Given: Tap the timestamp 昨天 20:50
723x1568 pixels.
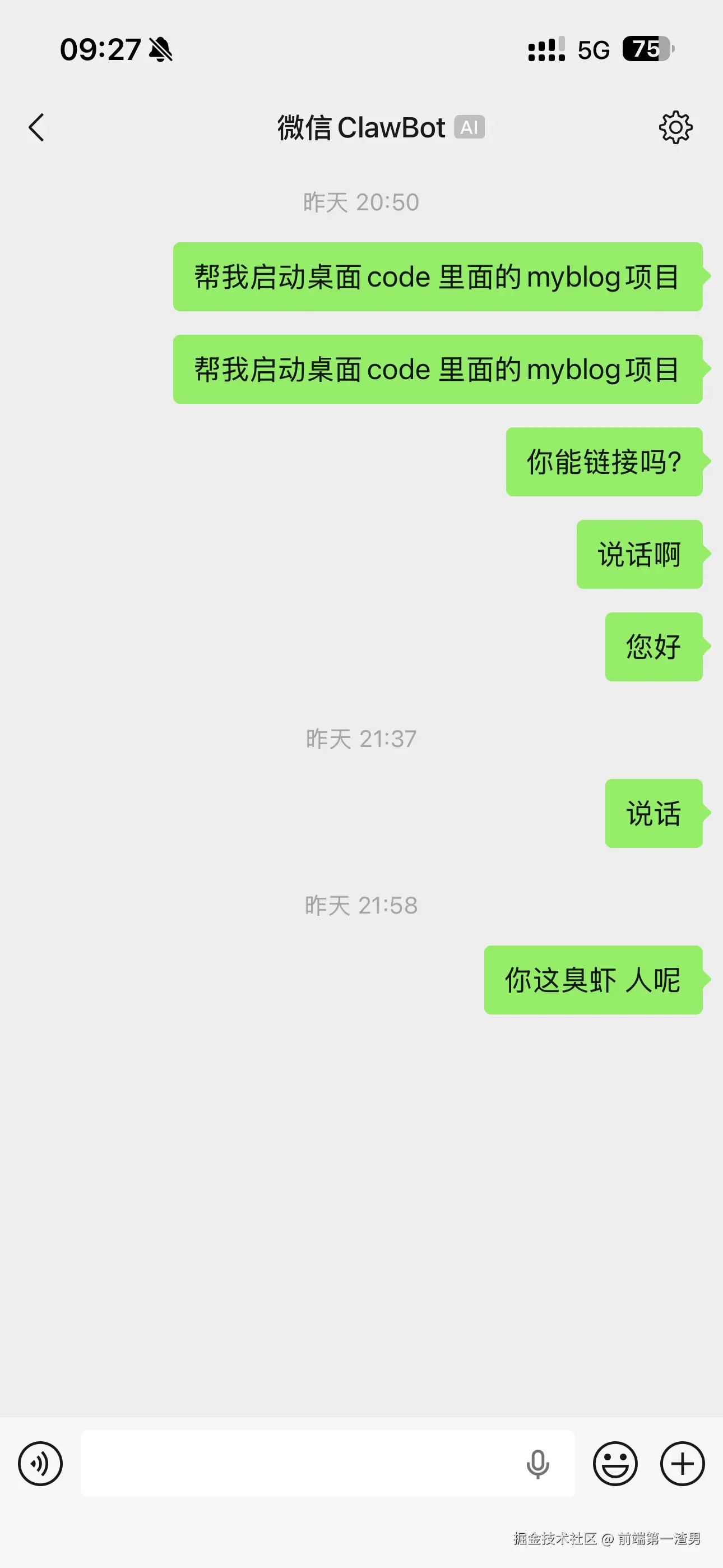Looking at the screenshot, I should 361,202.
